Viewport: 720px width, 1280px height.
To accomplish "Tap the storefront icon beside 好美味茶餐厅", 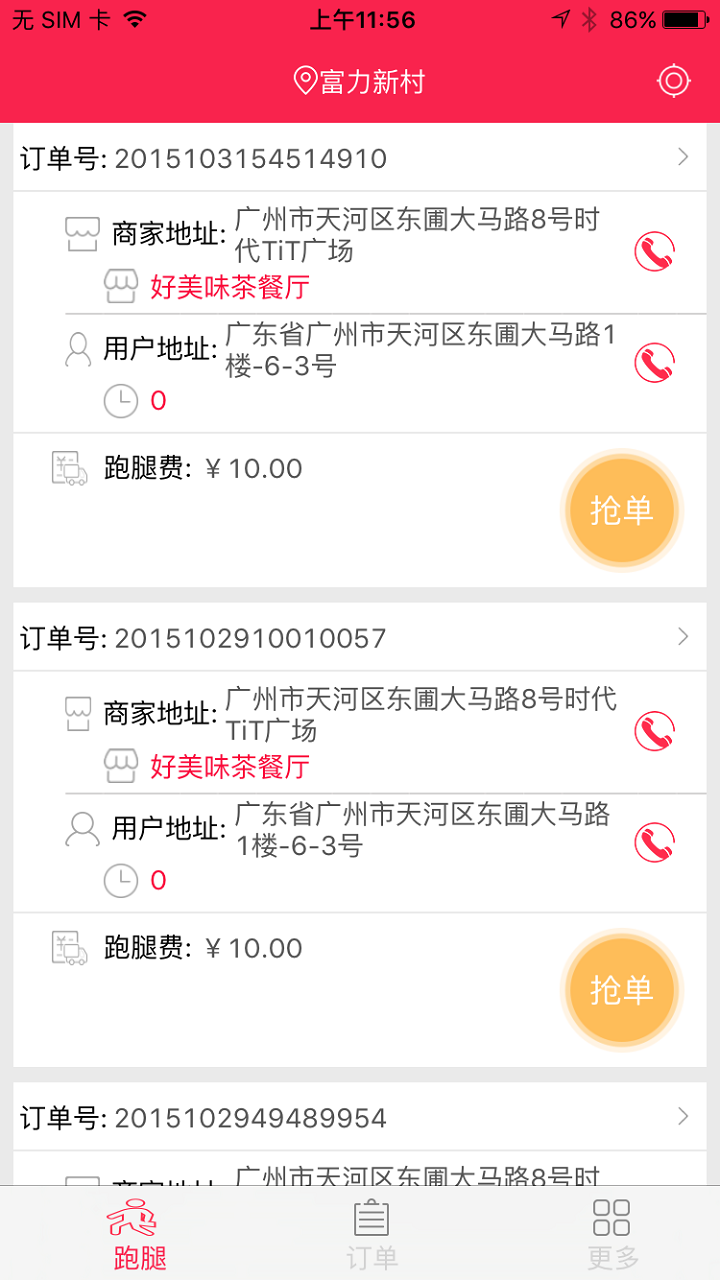I will coord(122,285).
